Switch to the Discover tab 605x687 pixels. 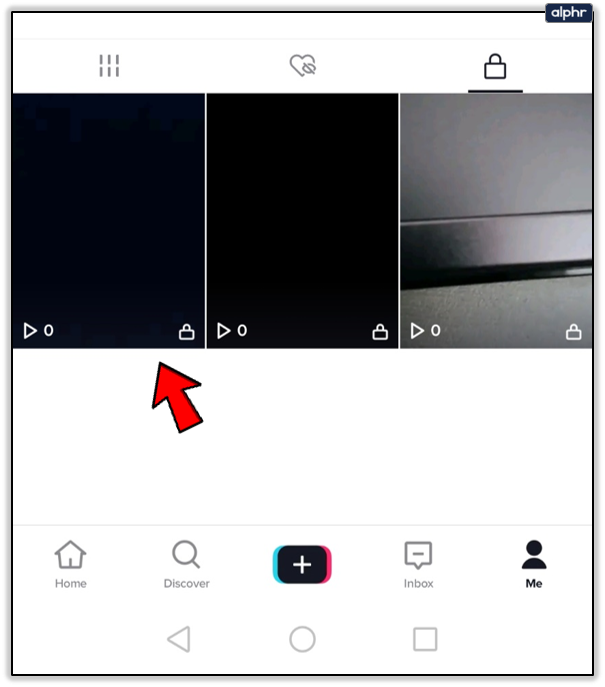point(186,564)
